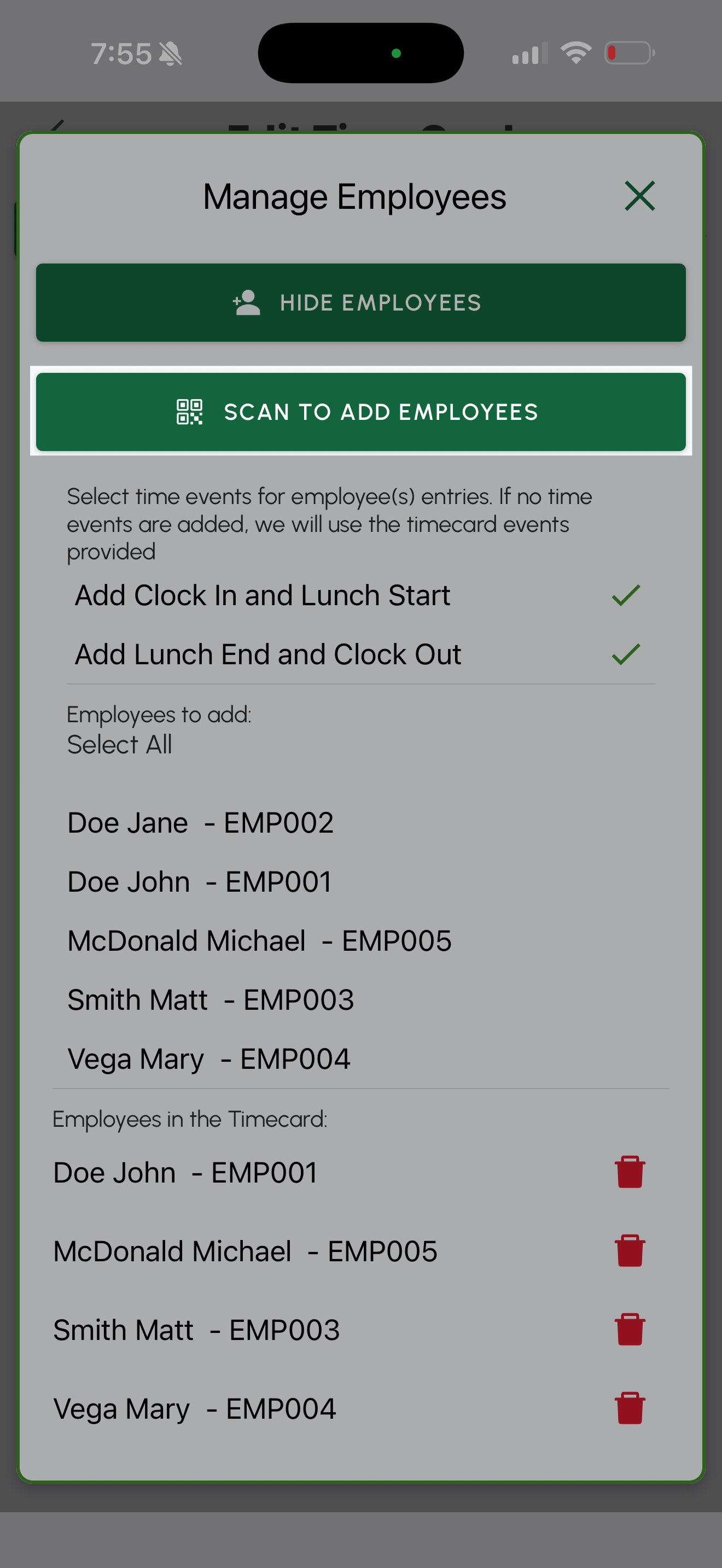The height and width of the screenshot is (1568, 722).
Task: Select All employees to add
Action: [x=119, y=745]
